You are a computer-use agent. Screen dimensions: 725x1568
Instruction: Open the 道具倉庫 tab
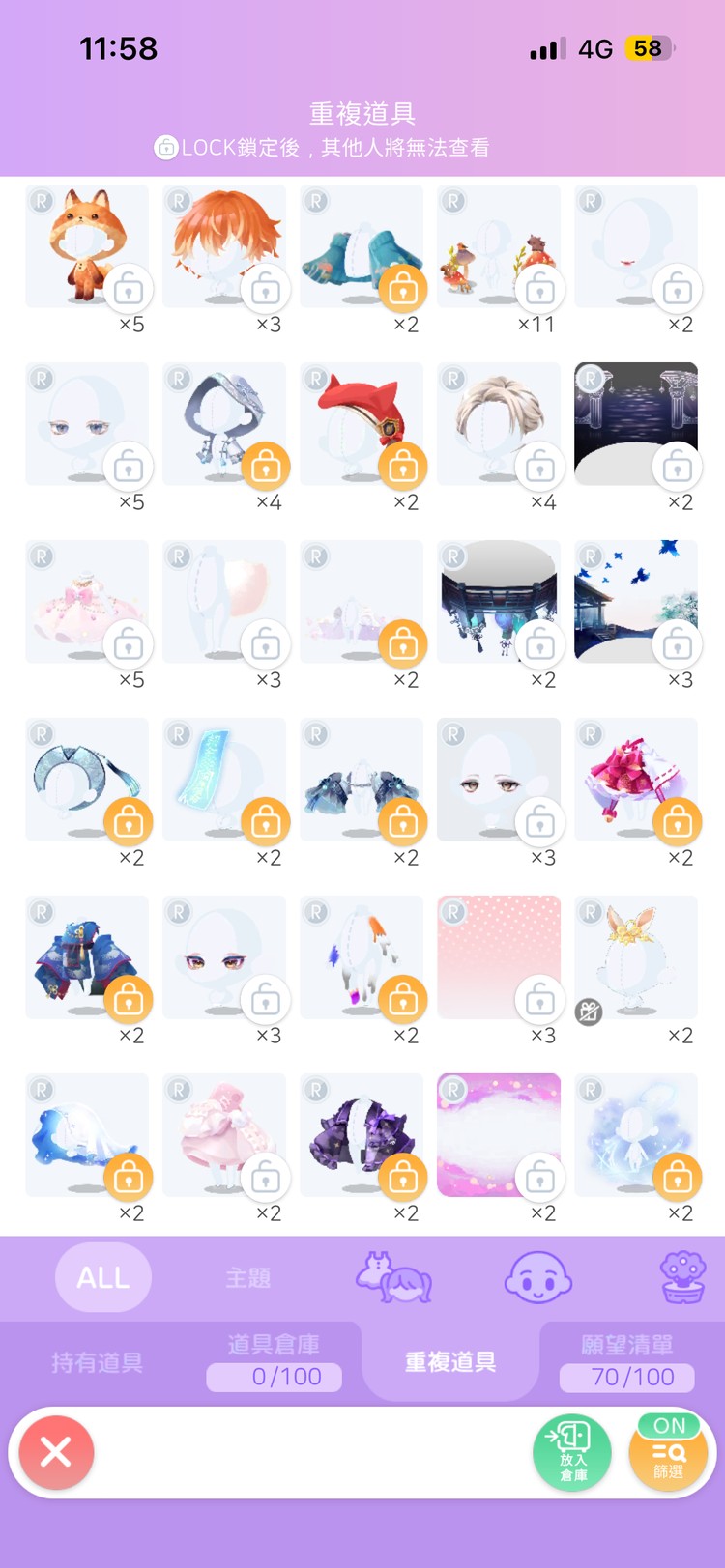point(274,1360)
